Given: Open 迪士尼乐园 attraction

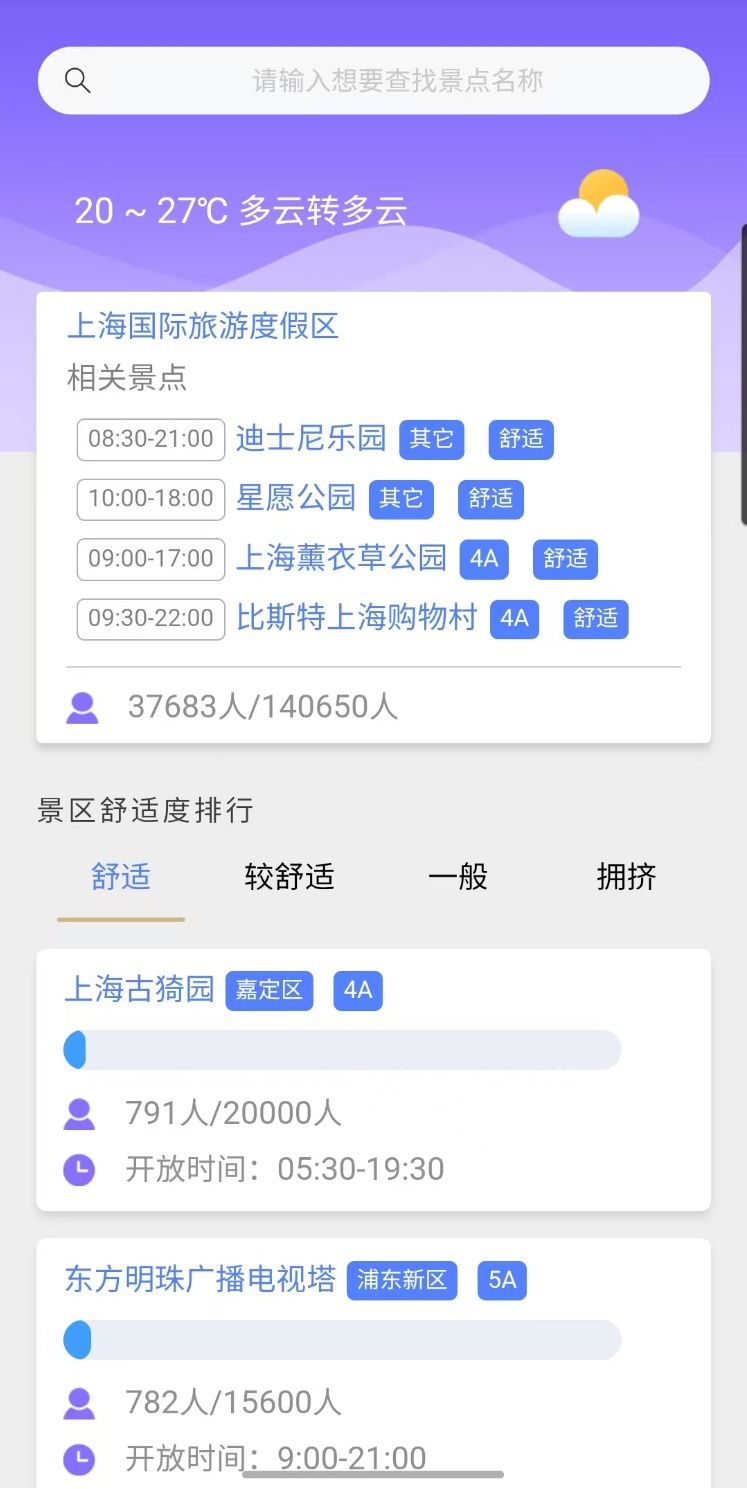Looking at the screenshot, I should point(311,438).
